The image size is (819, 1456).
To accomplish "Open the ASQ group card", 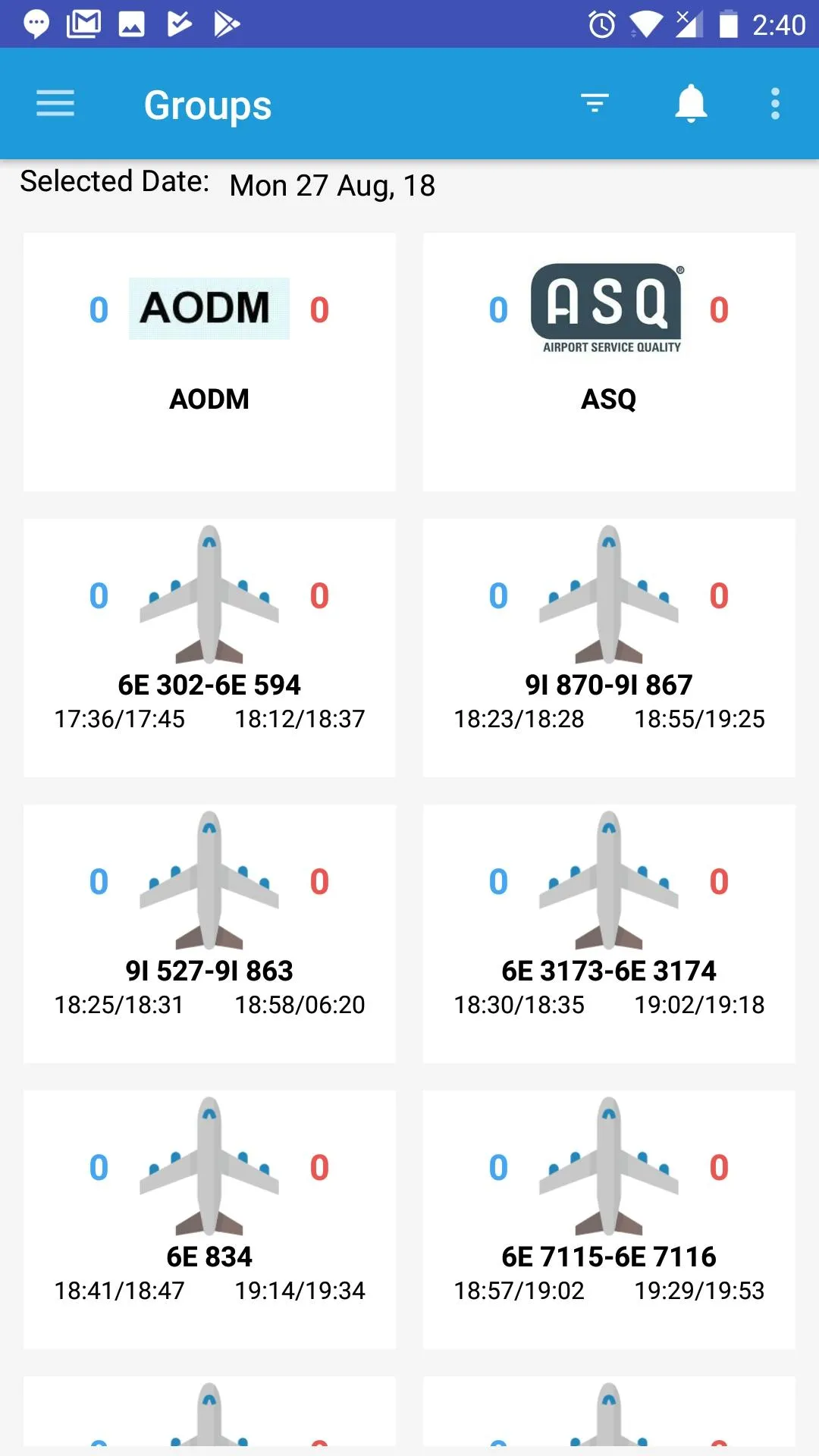I will point(609,362).
